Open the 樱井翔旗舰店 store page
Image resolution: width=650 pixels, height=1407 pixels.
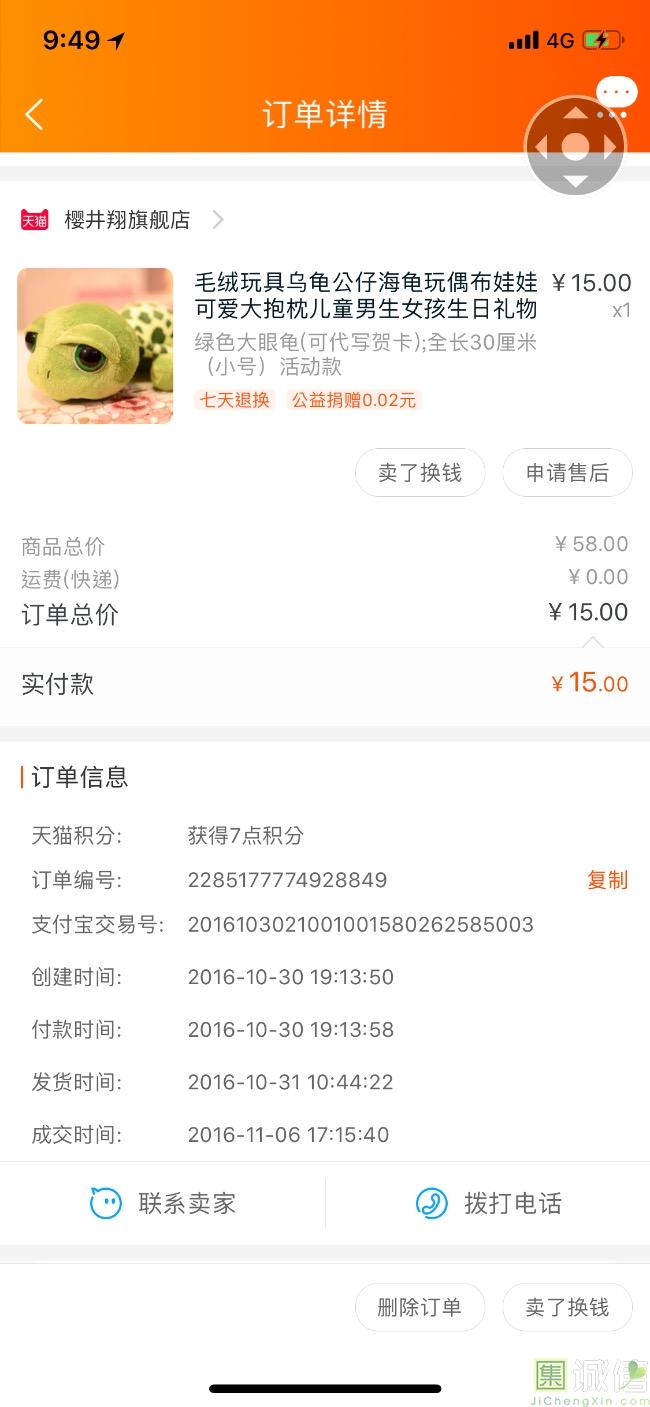(127, 220)
